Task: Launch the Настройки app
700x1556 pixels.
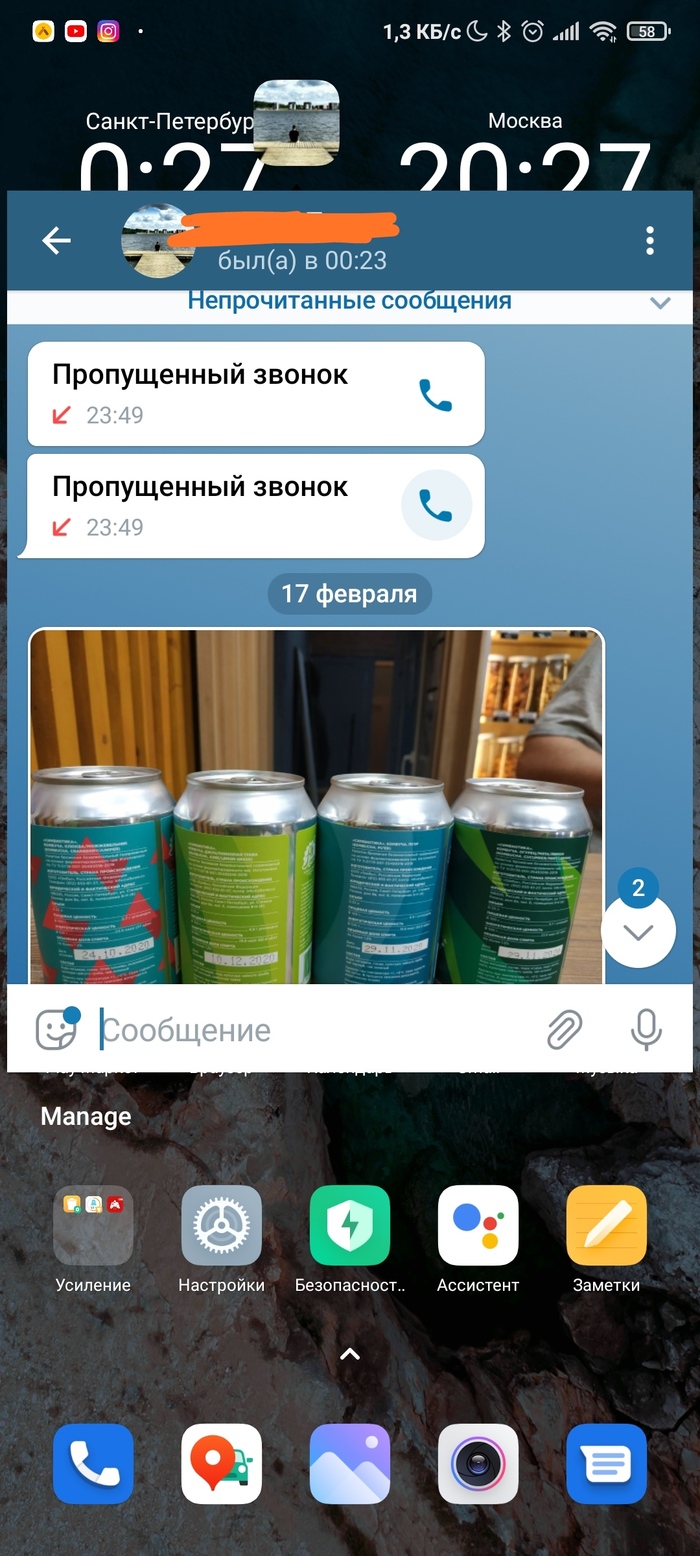Action: pyautogui.click(x=221, y=1226)
